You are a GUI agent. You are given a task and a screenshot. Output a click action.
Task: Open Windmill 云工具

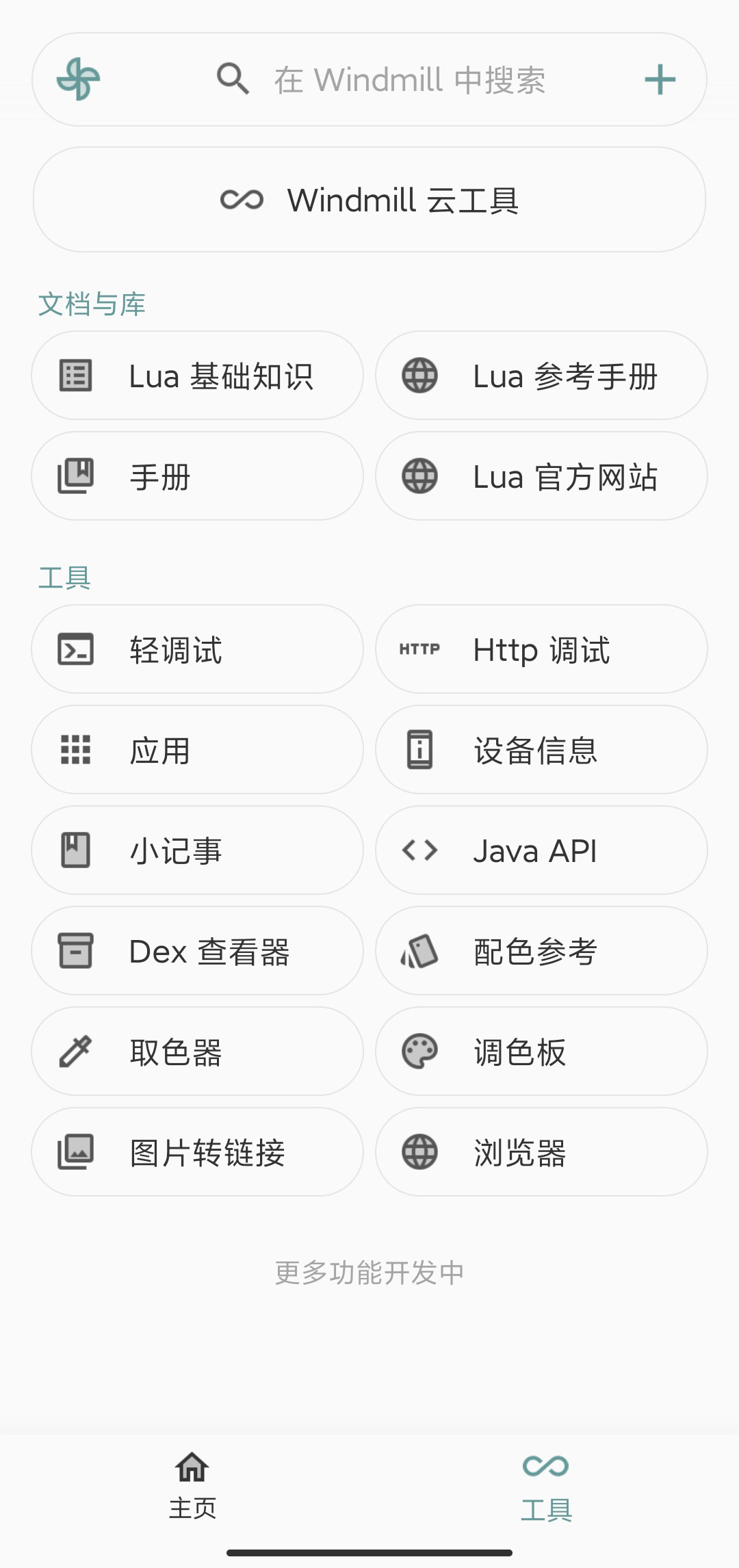[x=369, y=200]
